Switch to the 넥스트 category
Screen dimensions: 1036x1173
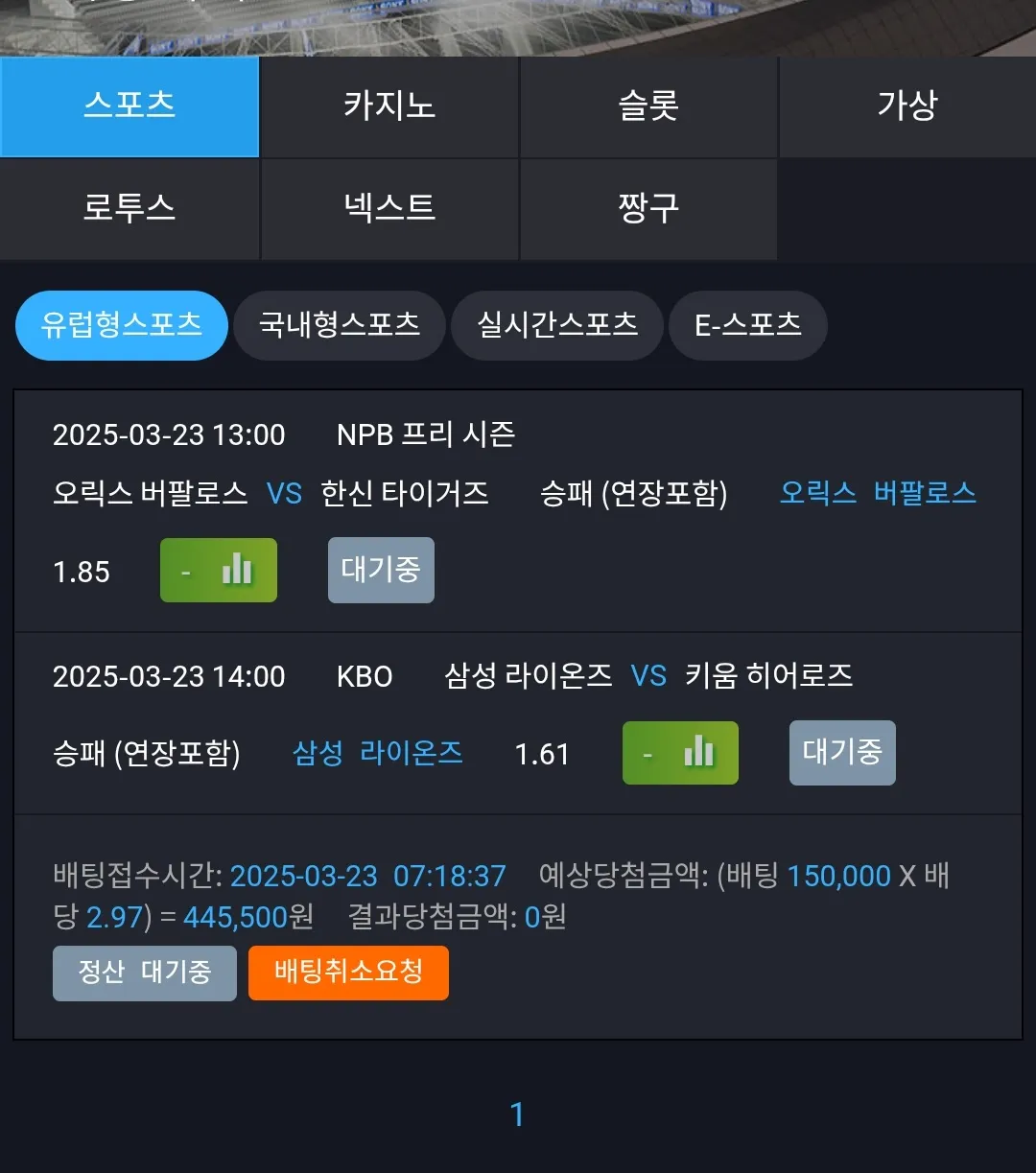pos(389,209)
